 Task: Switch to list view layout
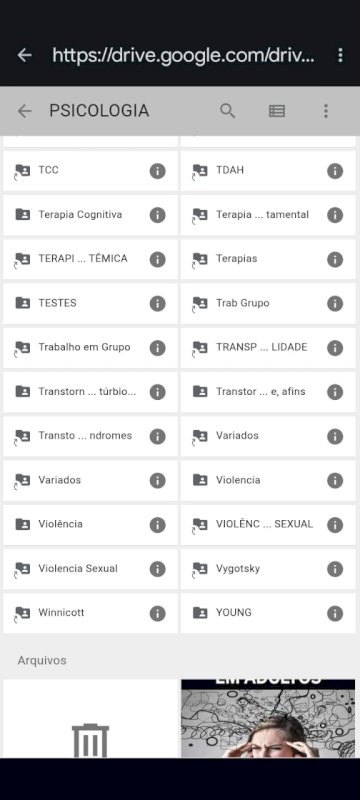(277, 111)
